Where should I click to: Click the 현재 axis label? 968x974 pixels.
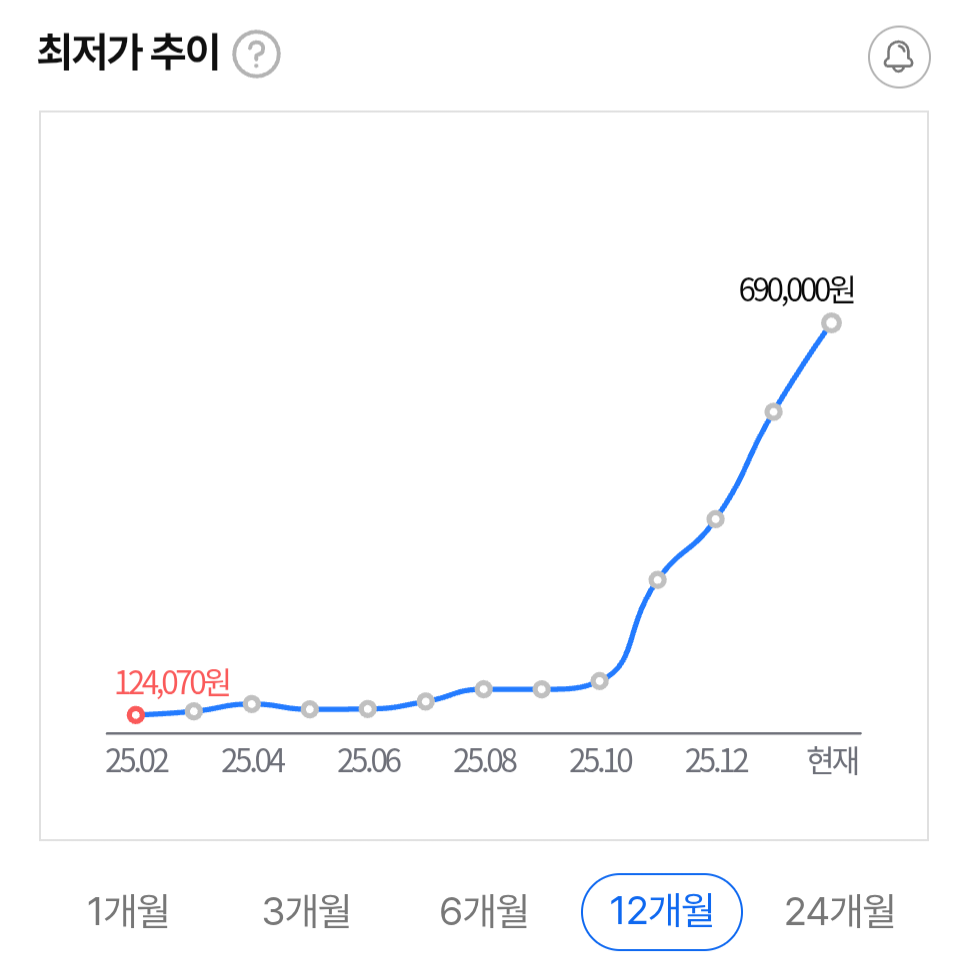click(831, 762)
